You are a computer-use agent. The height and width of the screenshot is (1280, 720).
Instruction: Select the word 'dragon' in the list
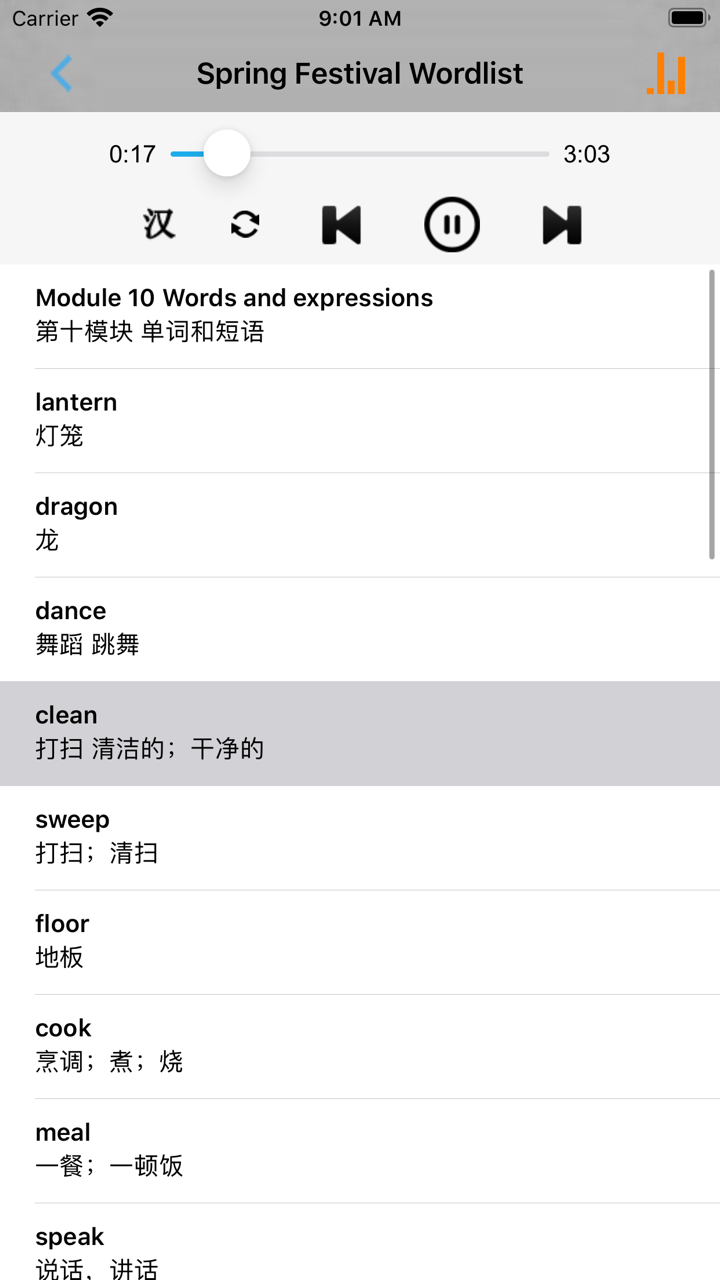pyautogui.click(x=360, y=522)
